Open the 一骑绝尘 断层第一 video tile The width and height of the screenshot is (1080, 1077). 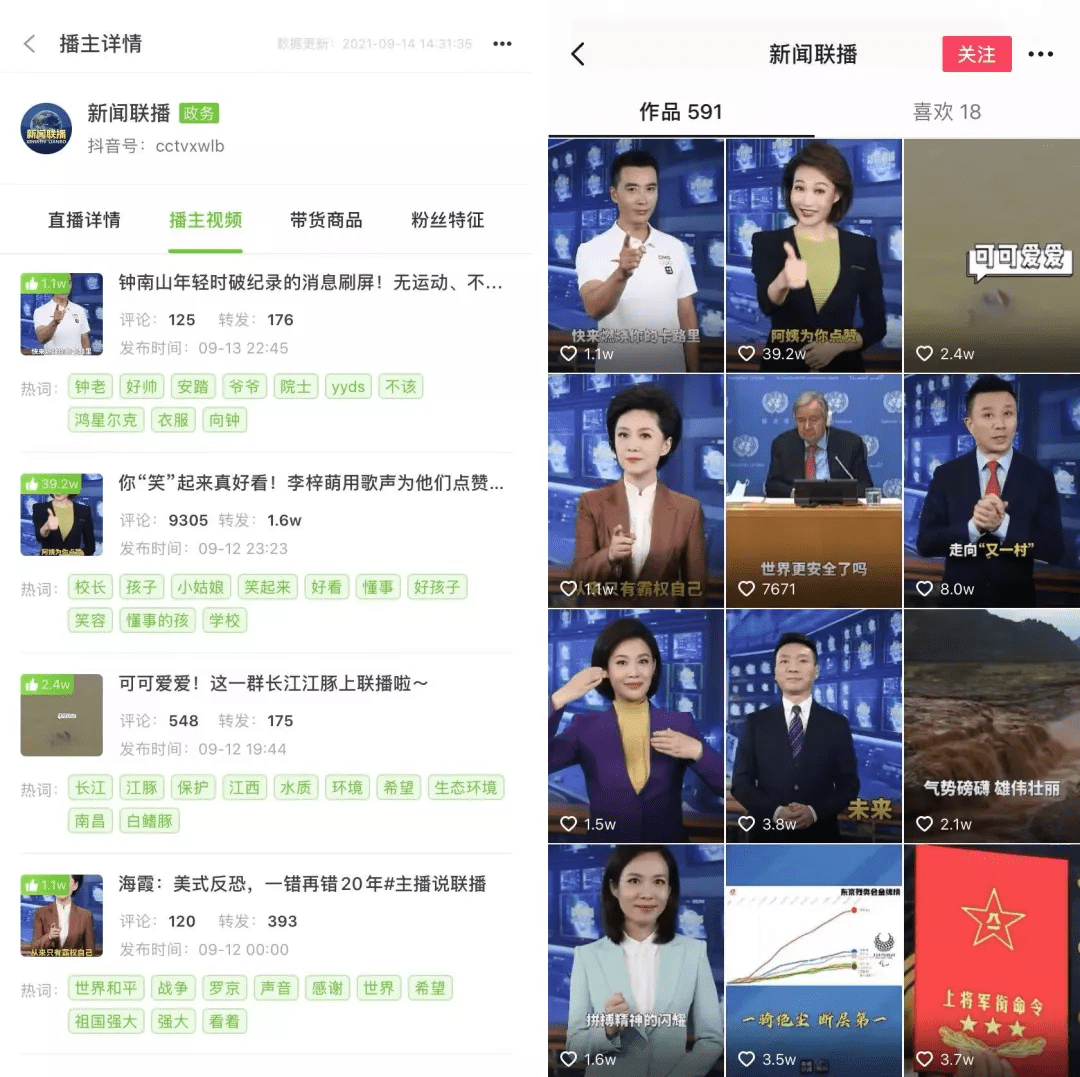click(813, 960)
